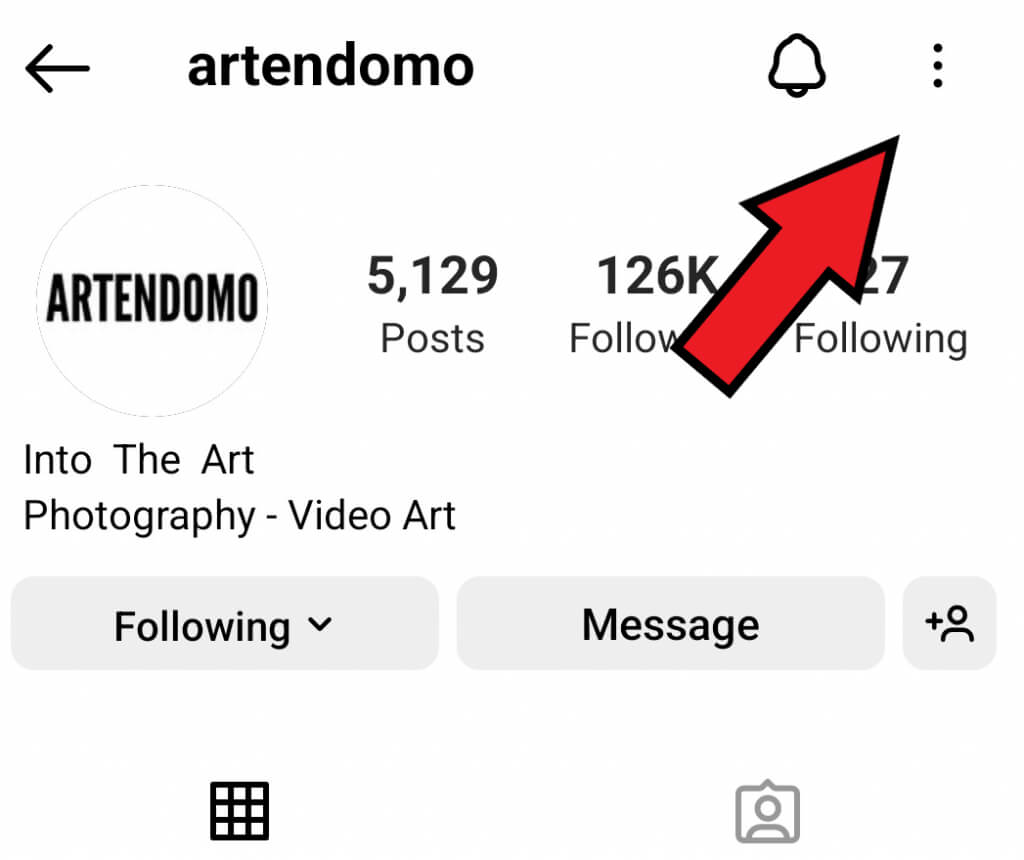Open the ARTENDOMO profile picture
Image resolution: width=1024 pixels, height=860 pixels.
pyautogui.click(x=152, y=301)
